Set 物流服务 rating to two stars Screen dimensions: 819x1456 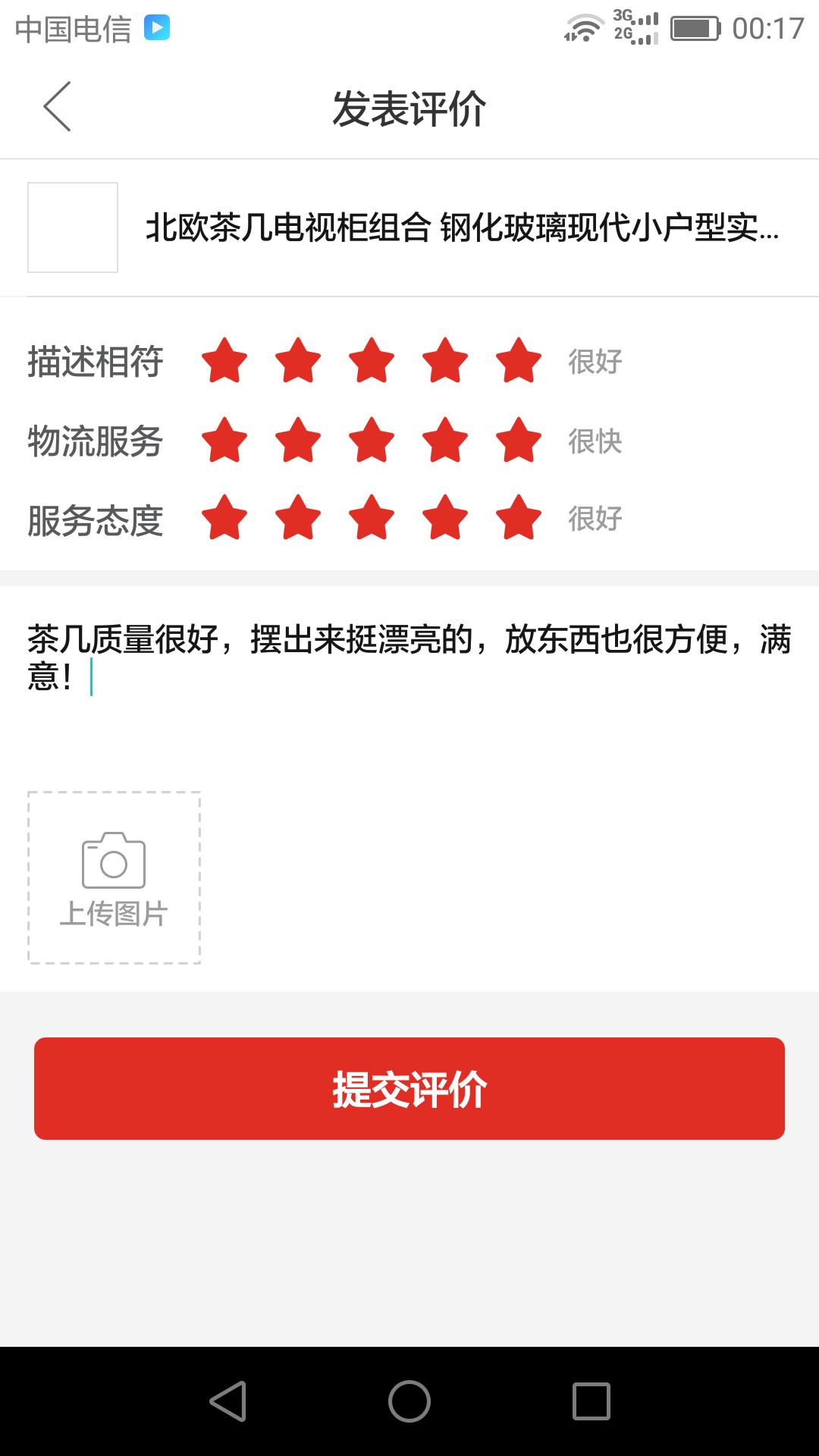298,440
